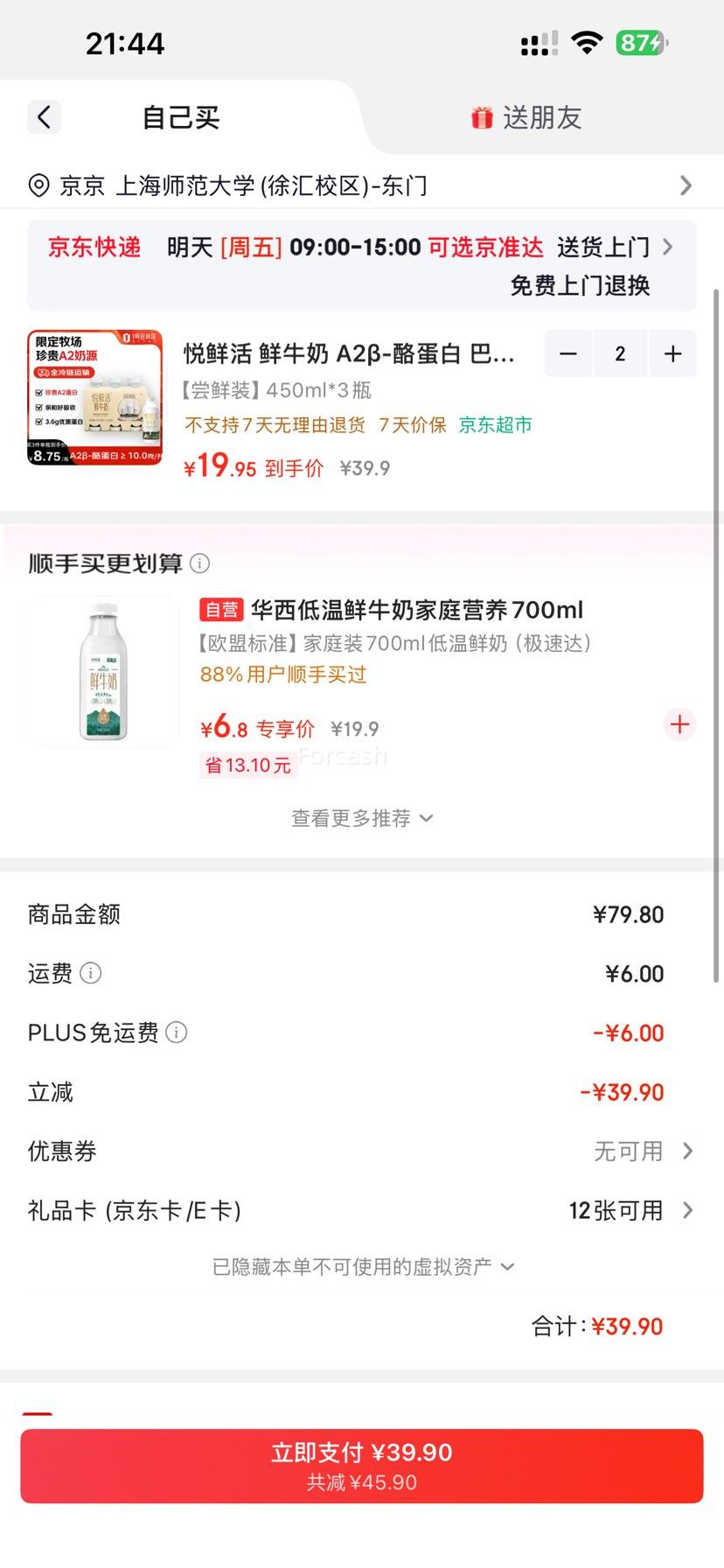View 礼品卡 with 12张可用

click(x=616, y=1210)
